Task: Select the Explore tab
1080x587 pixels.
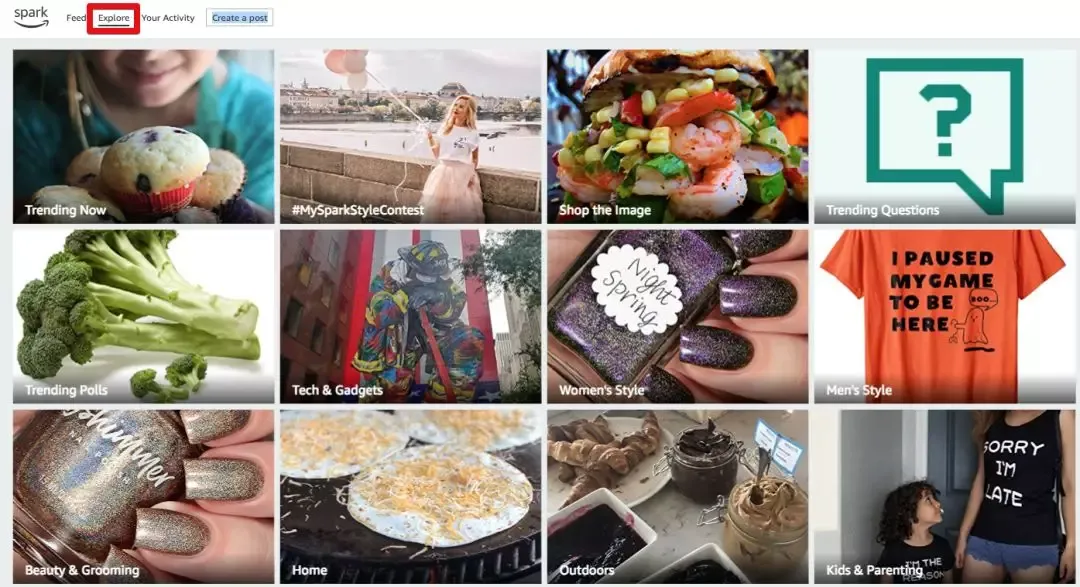Action: click(x=113, y=18)
